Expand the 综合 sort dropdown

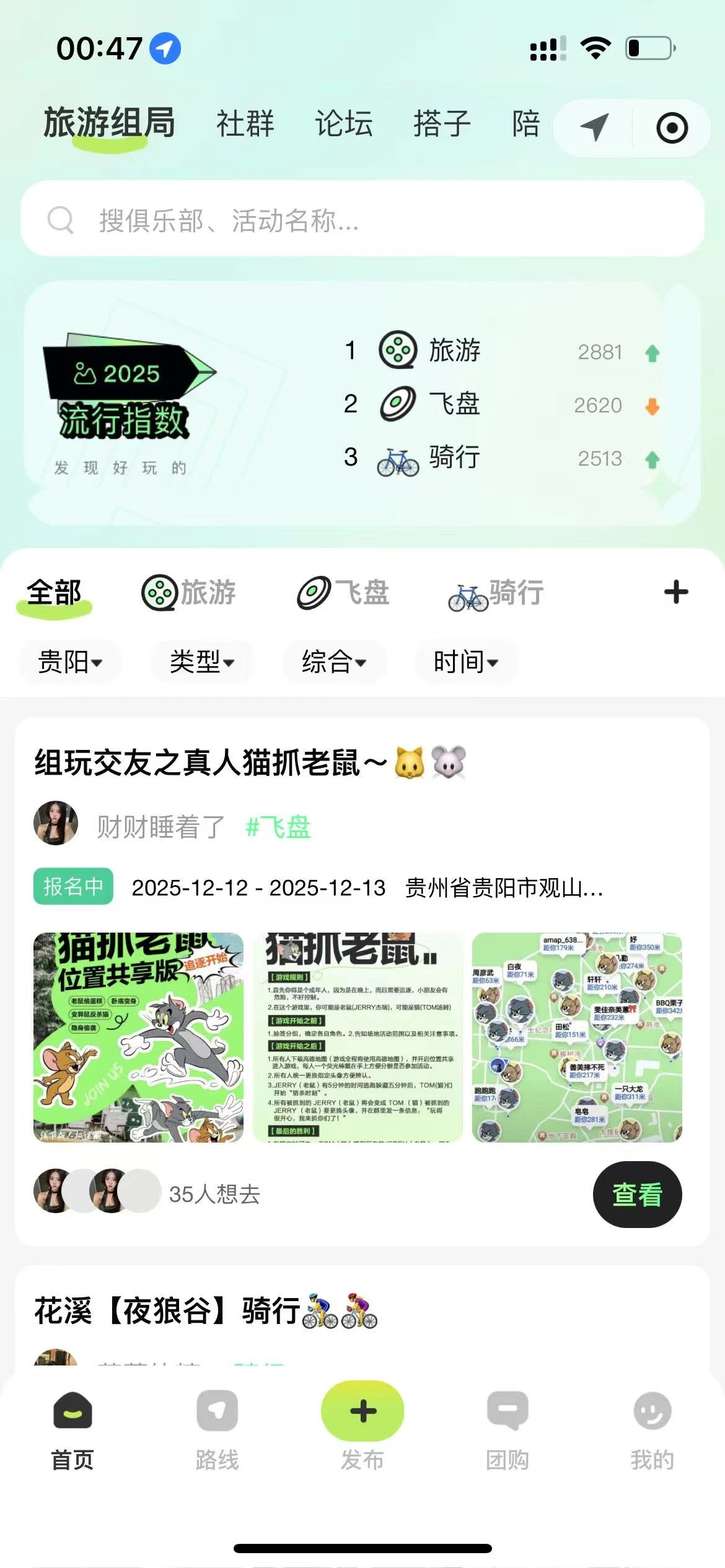coord(334,662)
